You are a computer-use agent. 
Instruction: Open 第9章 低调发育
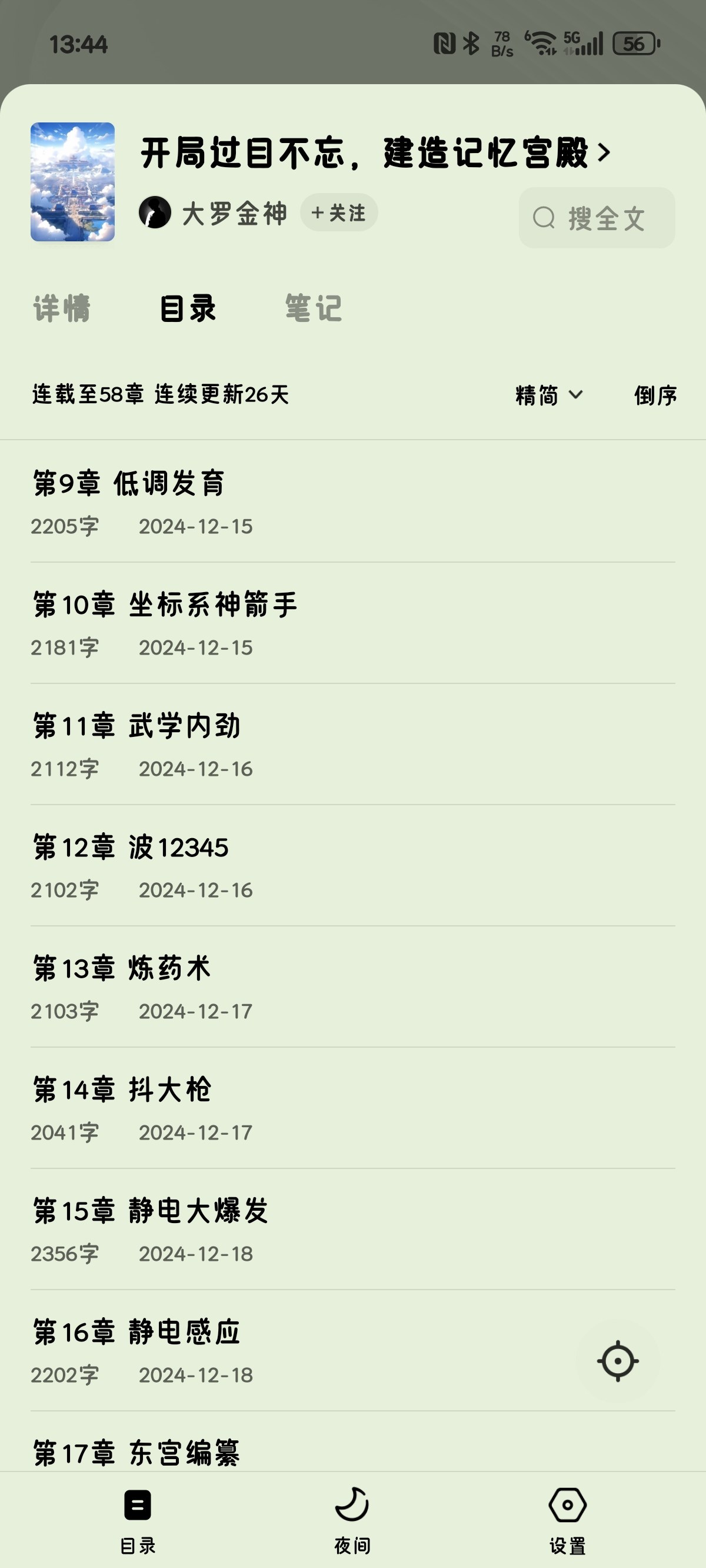coord(244,501)
